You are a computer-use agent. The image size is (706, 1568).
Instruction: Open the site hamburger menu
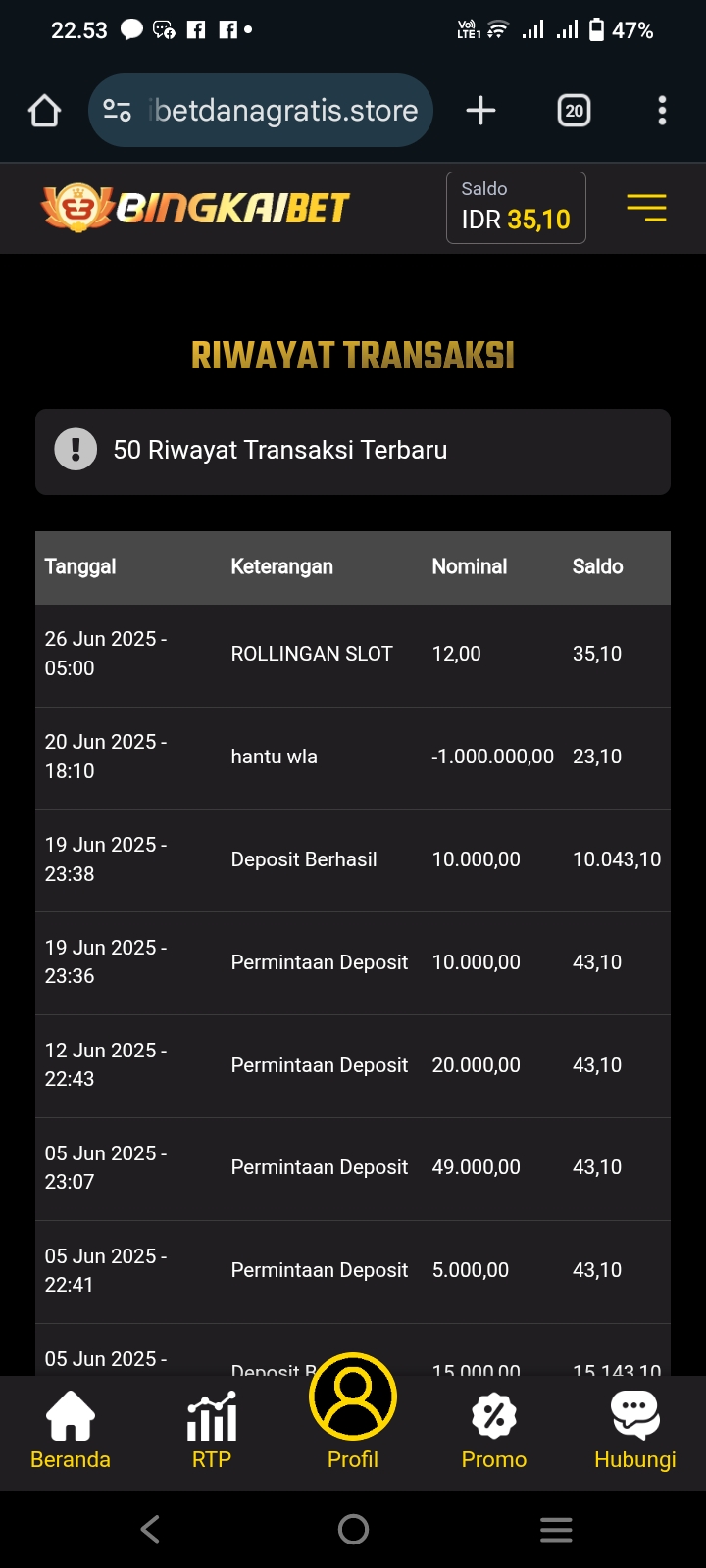tap(646, 208)
